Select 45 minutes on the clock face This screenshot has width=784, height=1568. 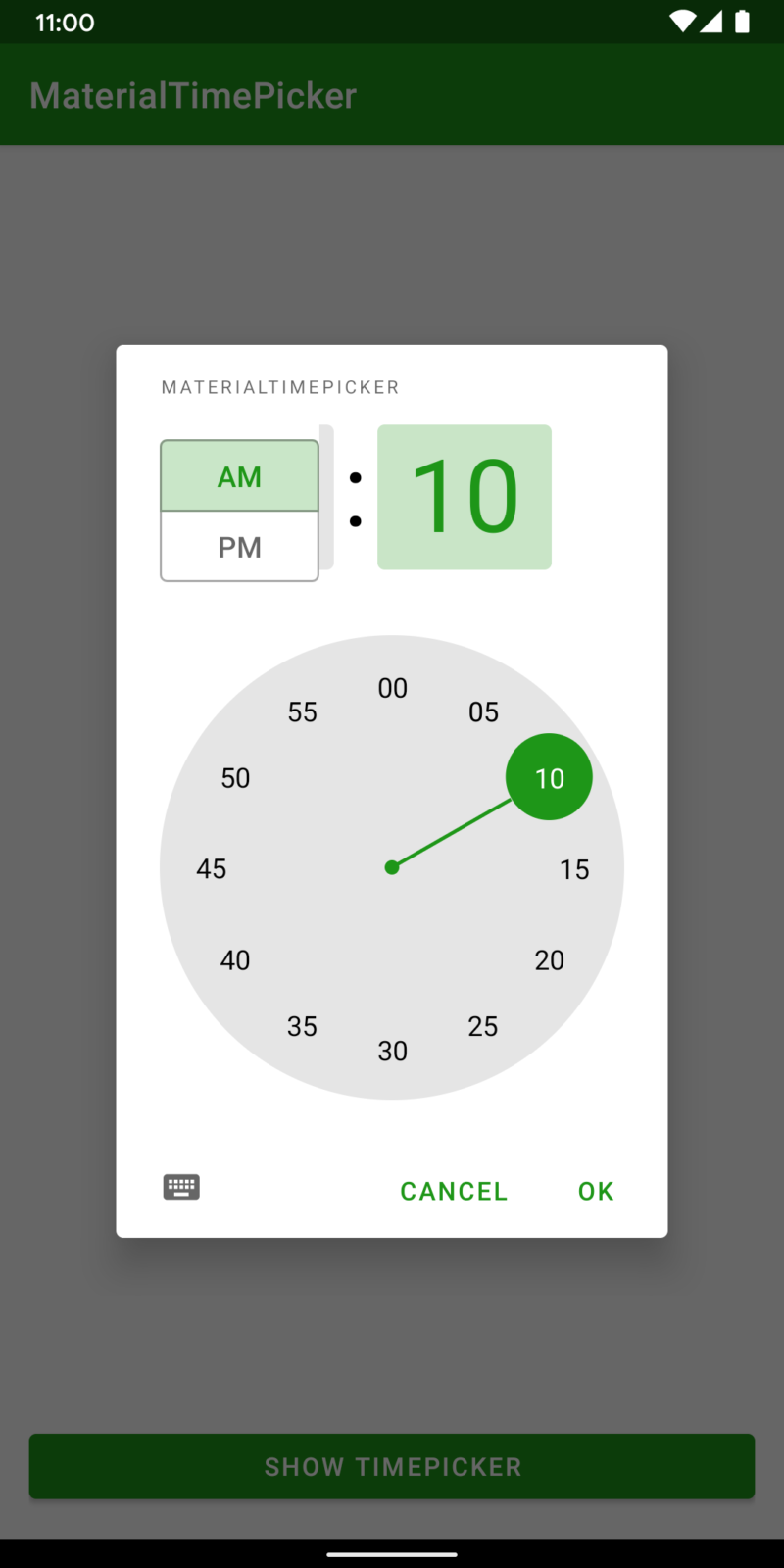pos(211,868)
